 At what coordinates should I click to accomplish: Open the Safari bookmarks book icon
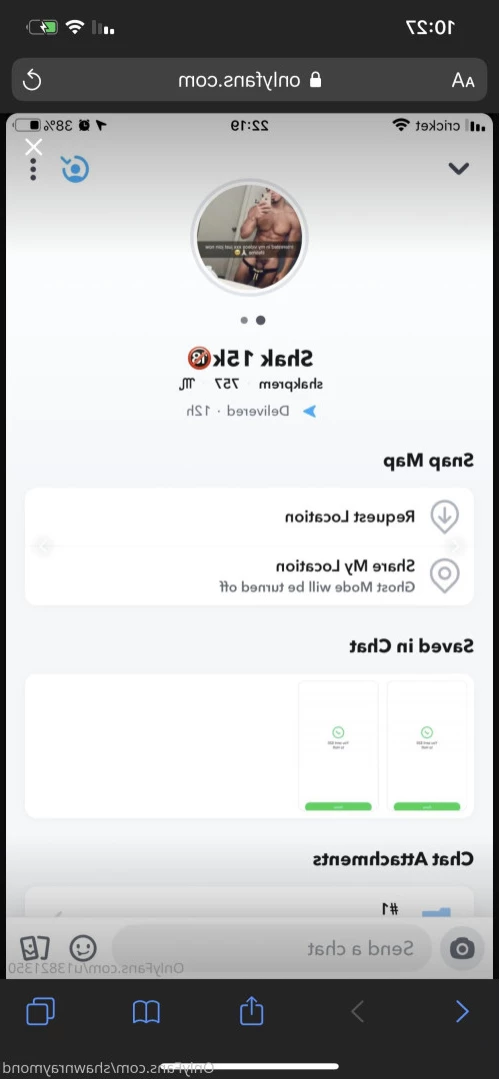point(146,1012)
